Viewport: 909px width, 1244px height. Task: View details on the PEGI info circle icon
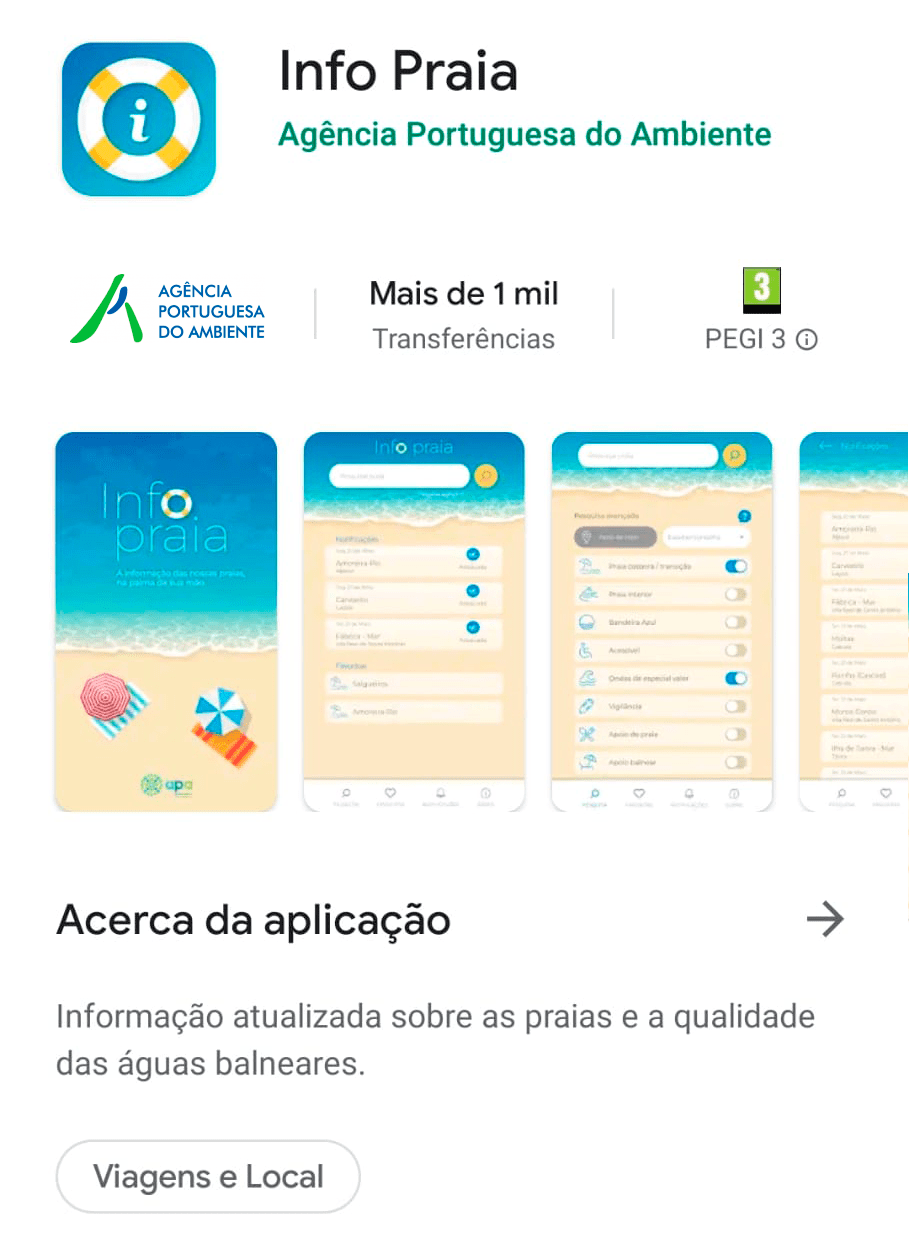pyautogui.click(x=807, y=340)
